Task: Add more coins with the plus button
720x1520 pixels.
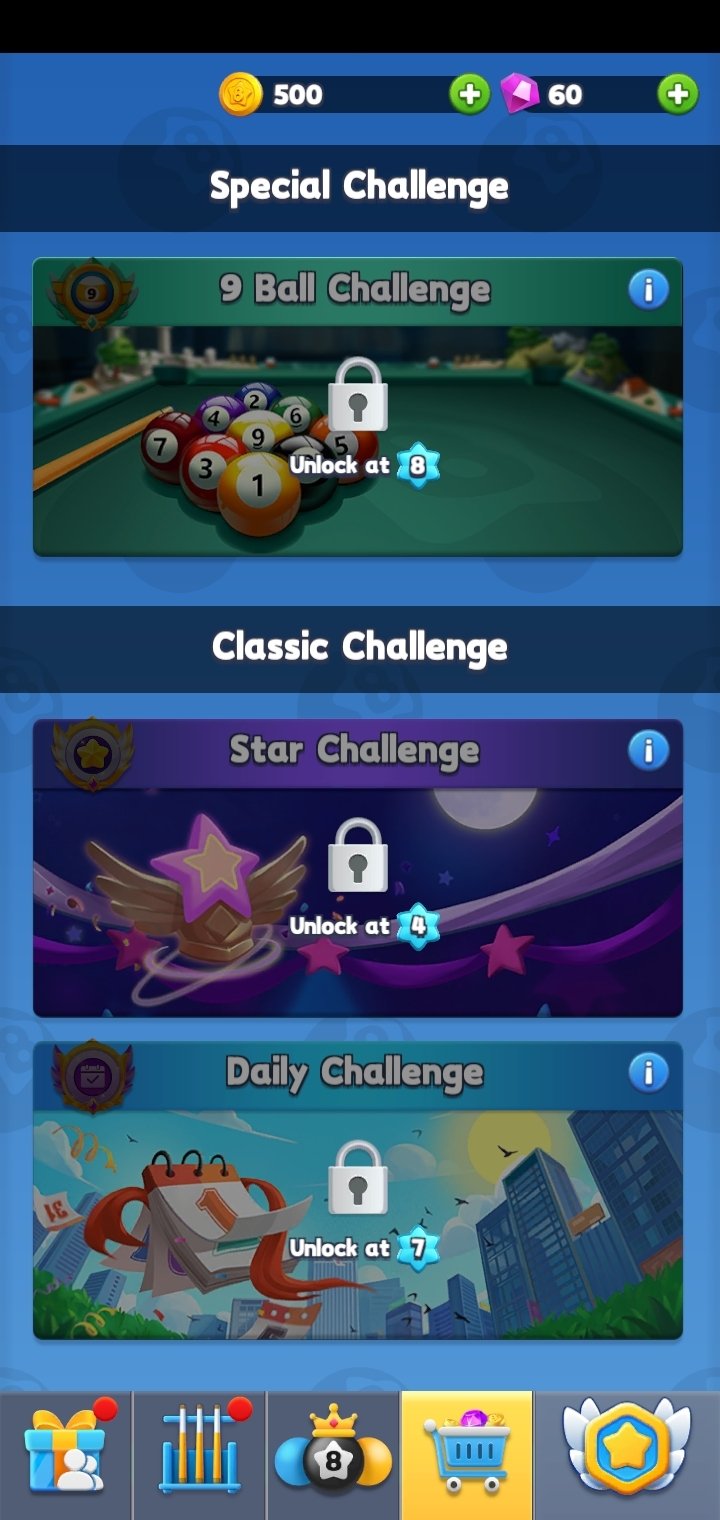Action: click(x=469, y=95)
